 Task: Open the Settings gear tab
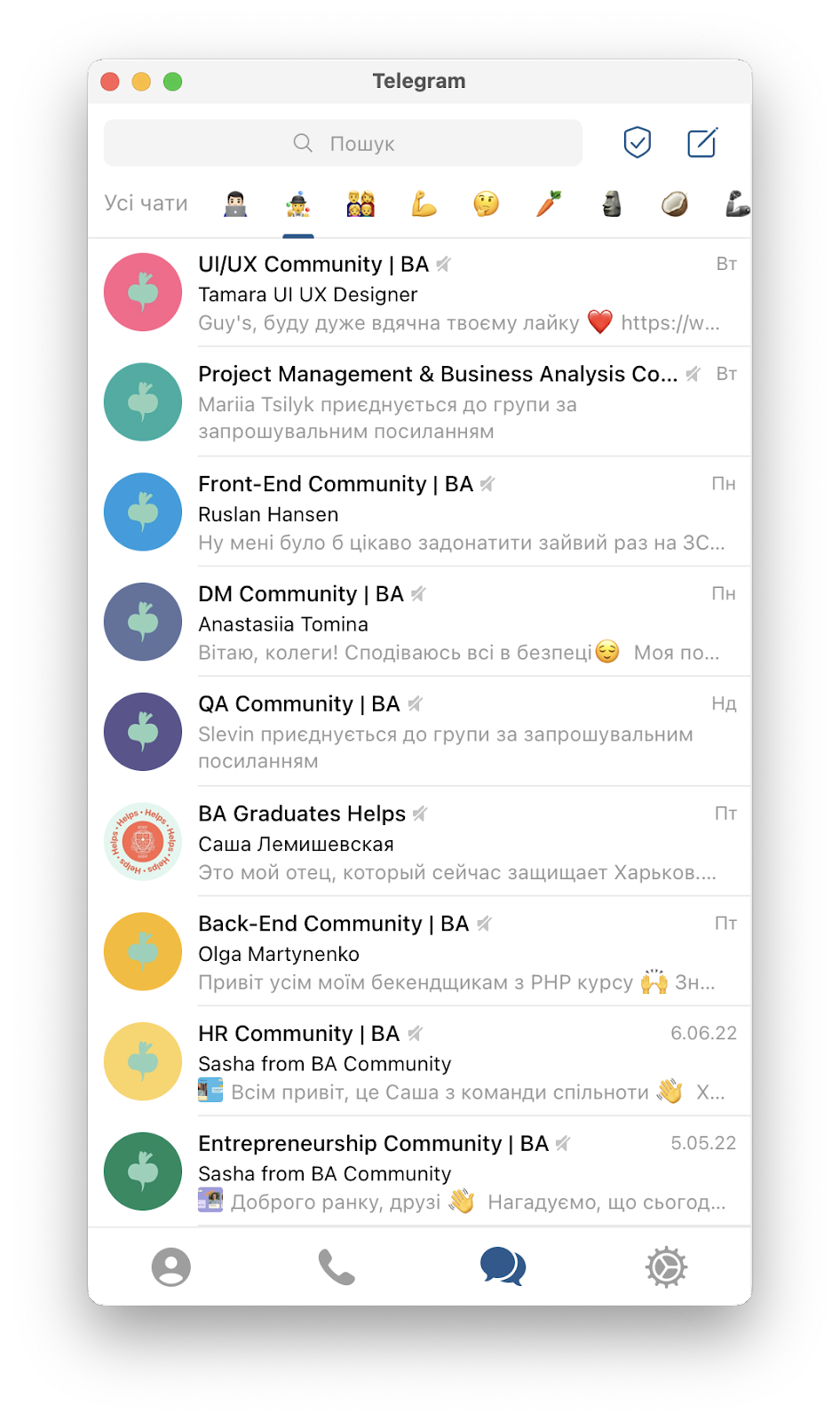tap(667, 1266)
